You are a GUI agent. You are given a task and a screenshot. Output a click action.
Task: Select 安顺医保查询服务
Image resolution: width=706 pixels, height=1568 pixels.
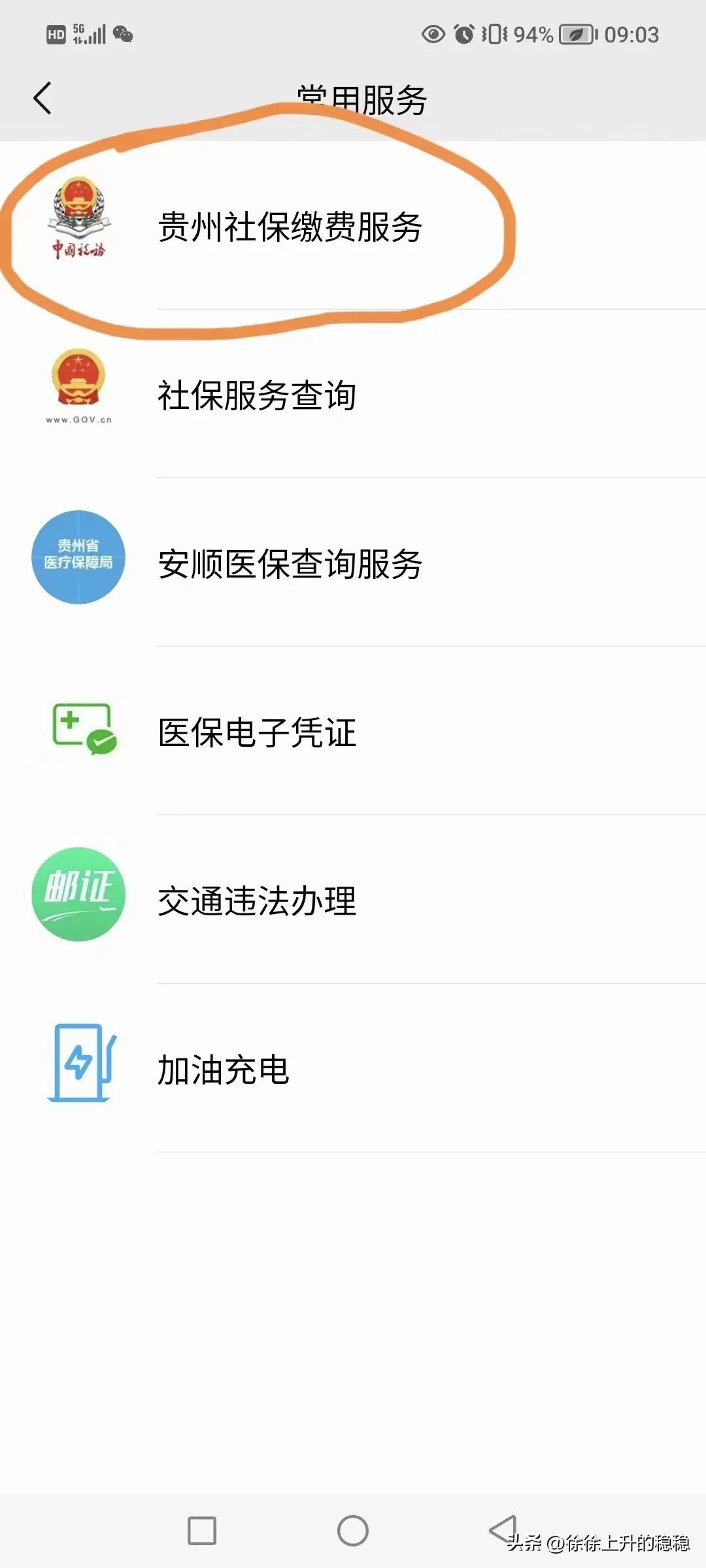point(291,565)
